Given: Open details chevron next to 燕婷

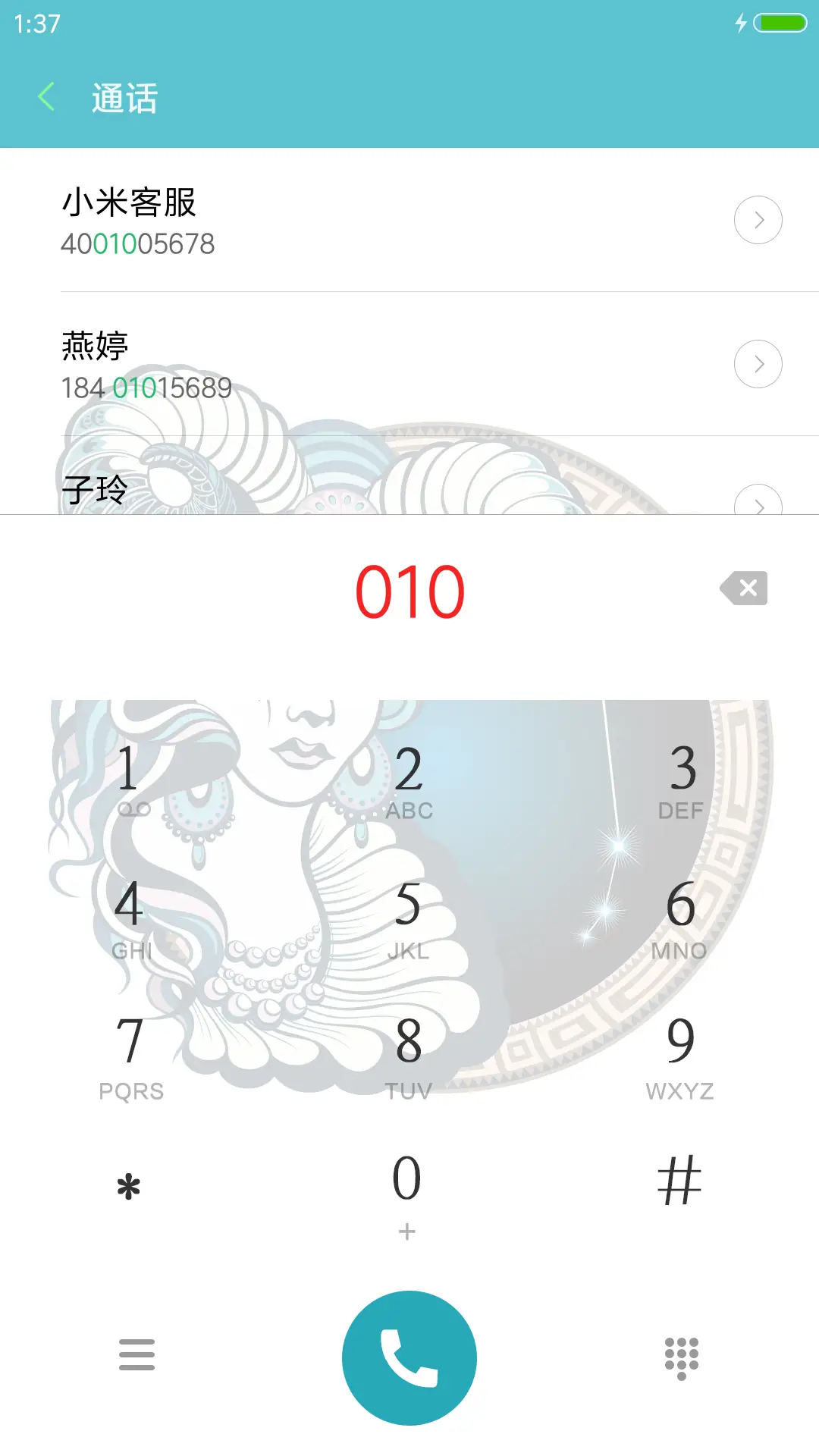Looking at the screenshot, I should (758, 364).
